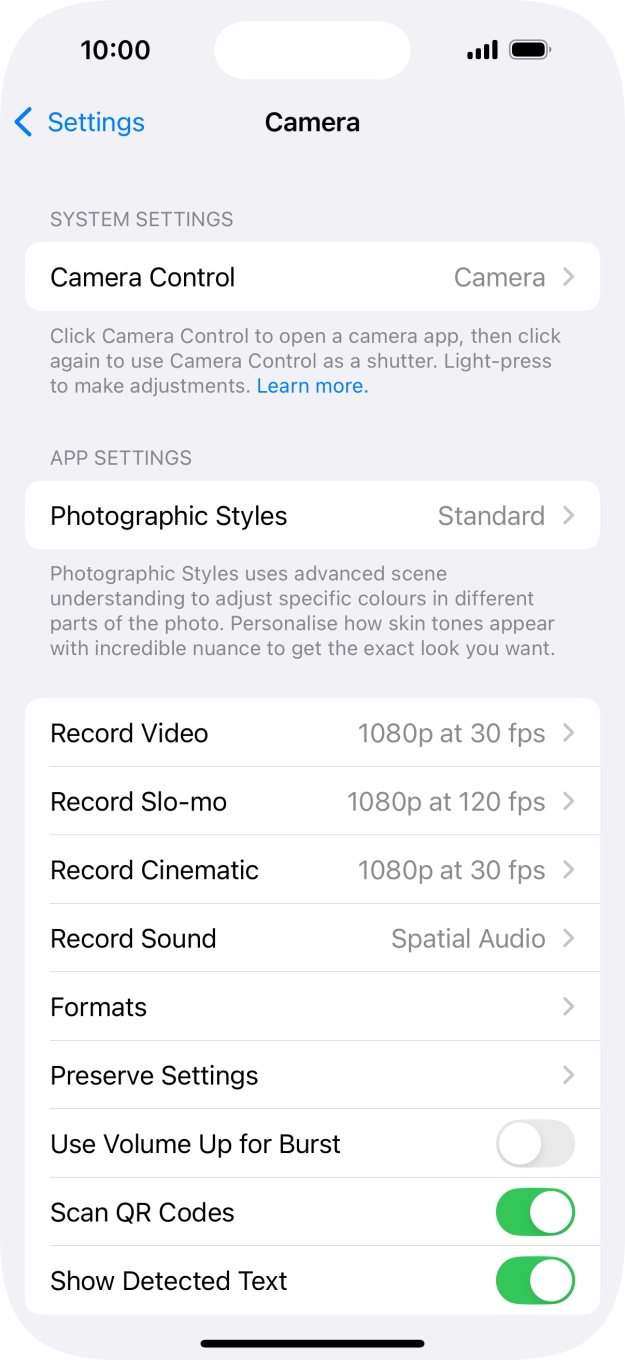Screen dimensions: 625x1360
Task: Disable Show Detected Text
Action: click(536, 1281)
